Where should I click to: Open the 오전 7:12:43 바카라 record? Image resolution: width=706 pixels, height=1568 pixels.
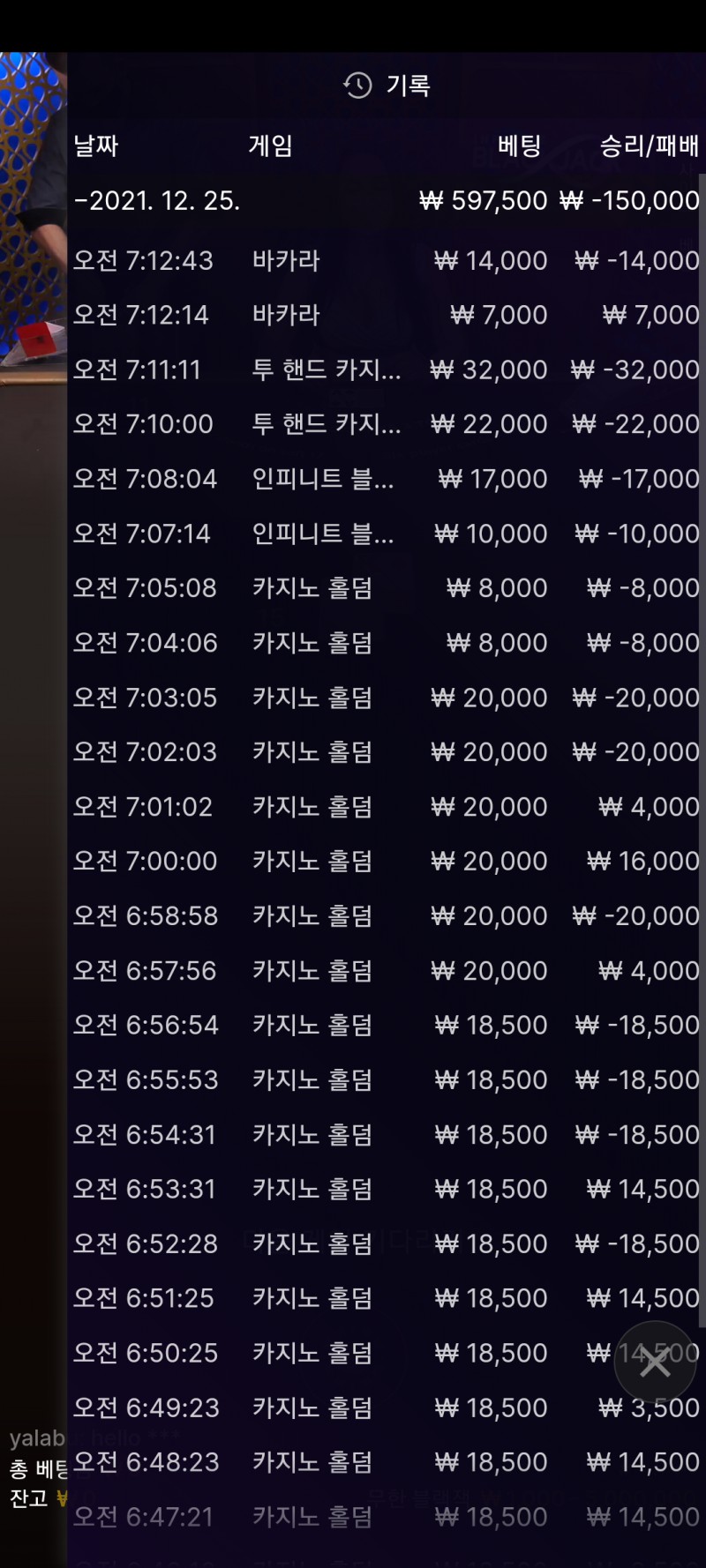385,261
